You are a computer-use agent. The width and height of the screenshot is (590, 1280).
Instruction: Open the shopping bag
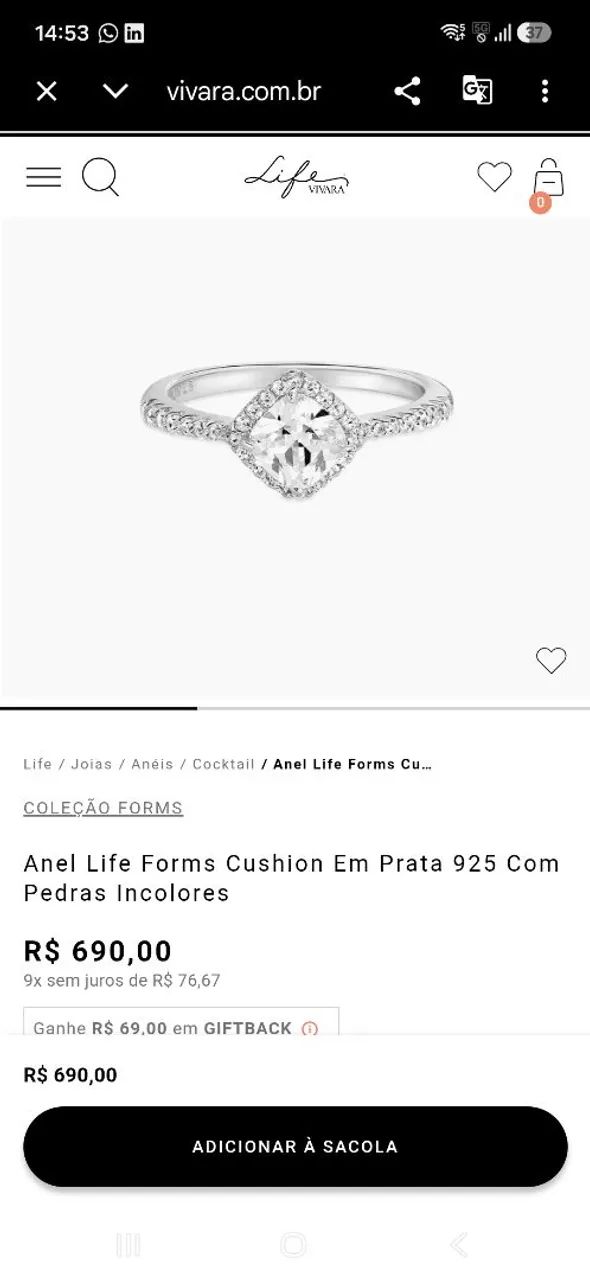click(x=548, y=178)
